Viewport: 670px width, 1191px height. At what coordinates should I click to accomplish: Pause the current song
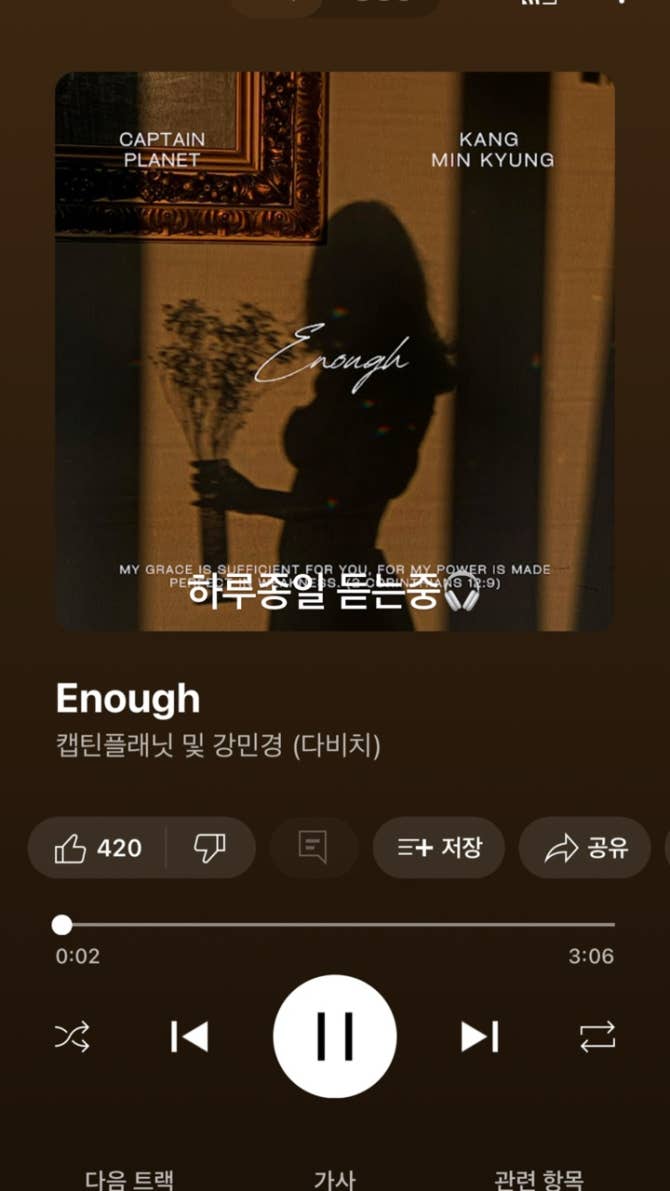click(335, 1037)
